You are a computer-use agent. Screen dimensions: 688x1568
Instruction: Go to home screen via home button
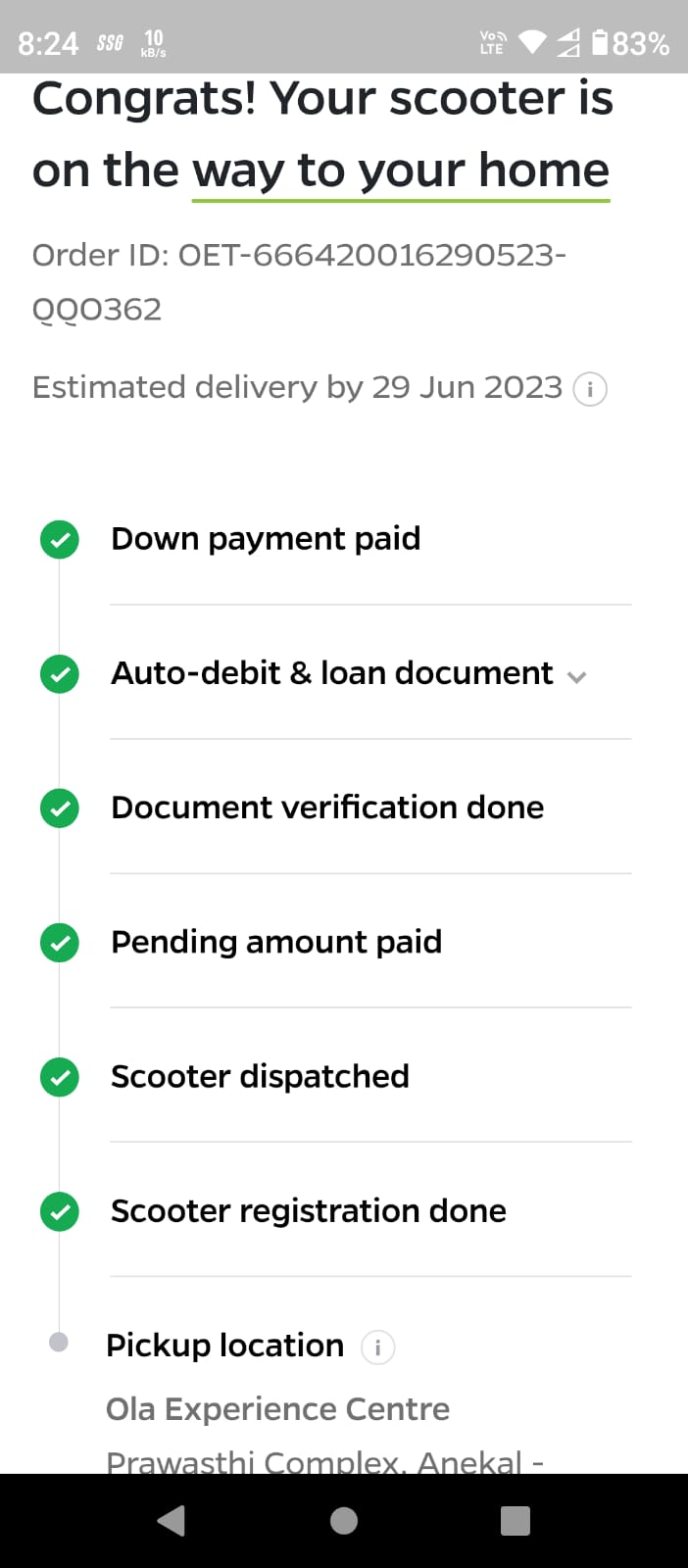click(x=344, y=1520)
